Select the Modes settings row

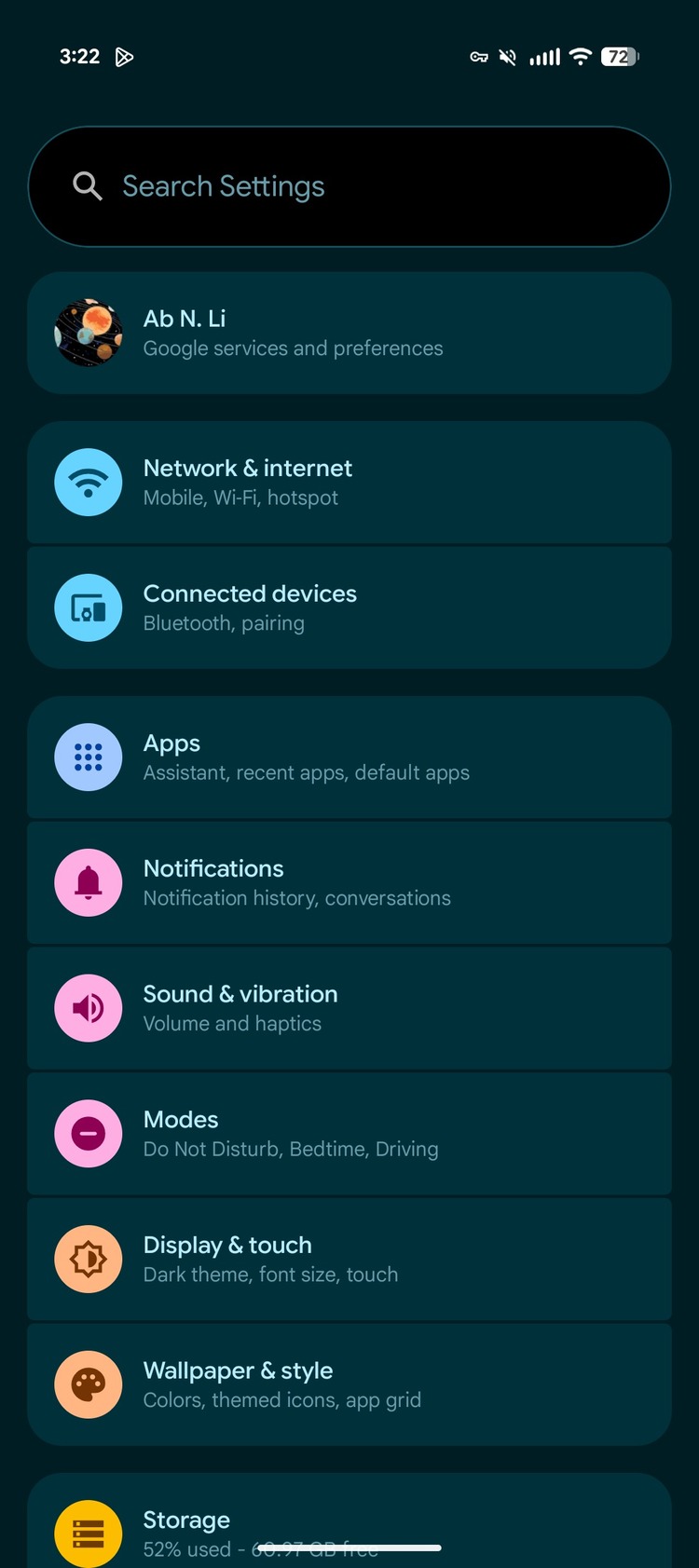(x=349, y=1133)
